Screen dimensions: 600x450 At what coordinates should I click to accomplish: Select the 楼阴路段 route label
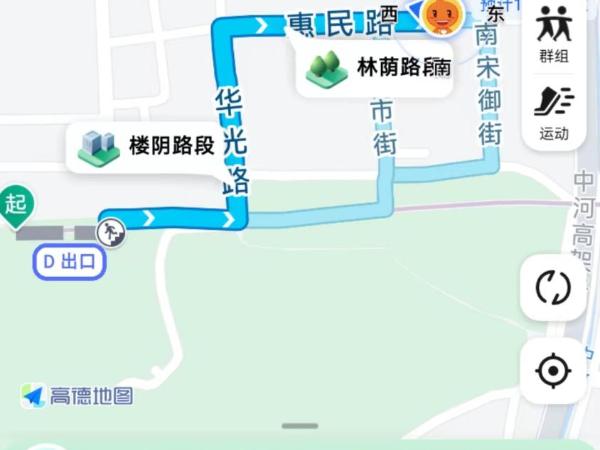click(148, 147)
